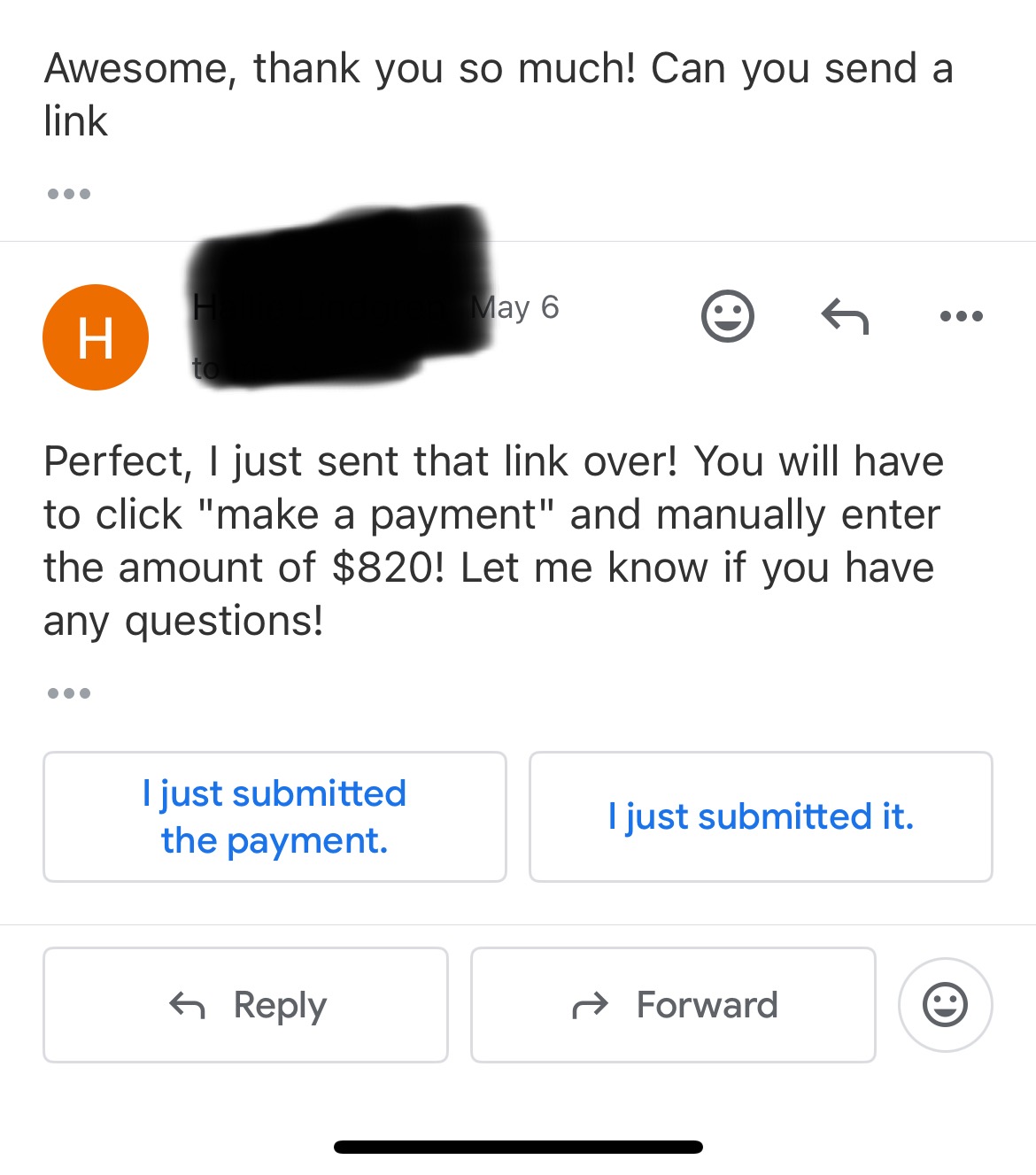Viewport: 1036px width, 1175px height.
Task: Choose smart reply 'I just submitted it.'
Action: coord(761,816)
